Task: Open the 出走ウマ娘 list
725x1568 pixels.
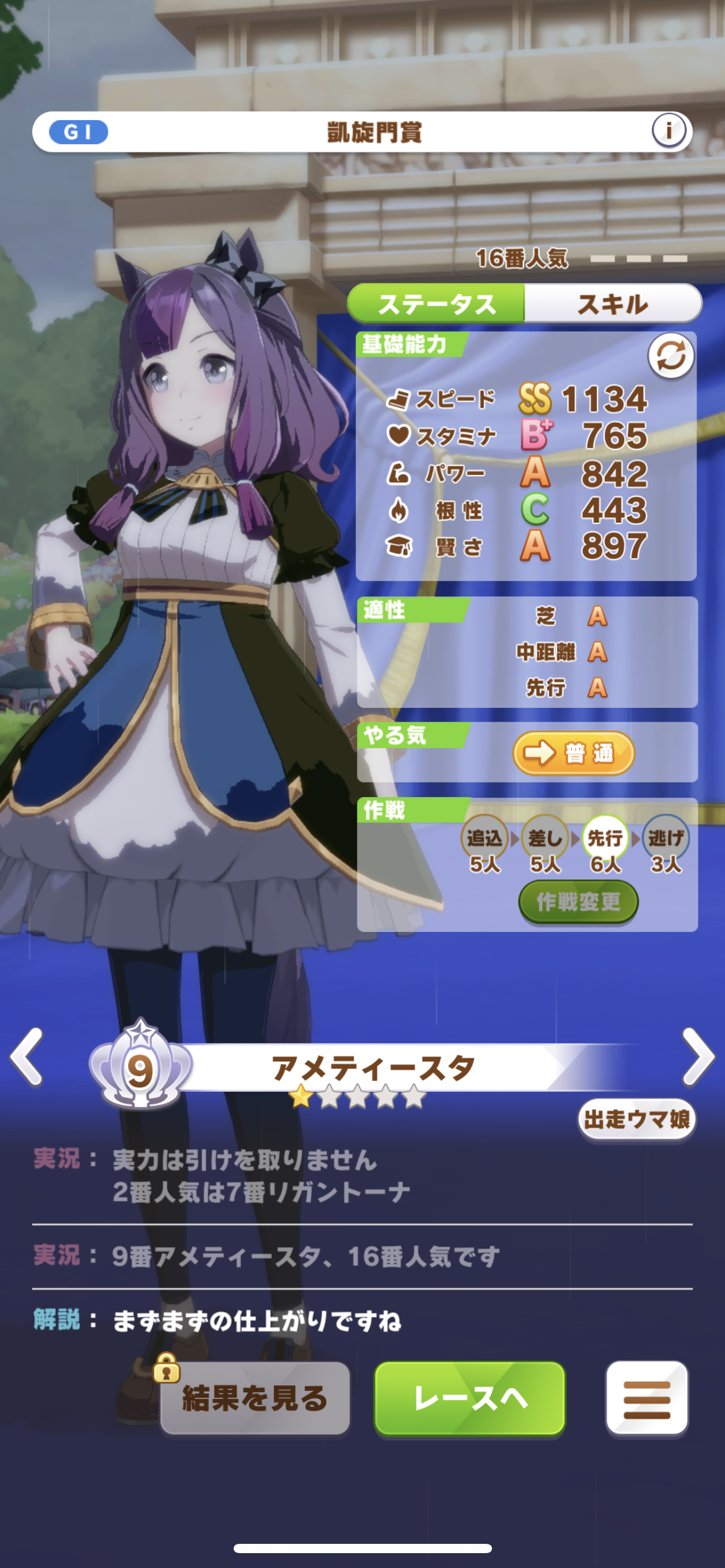Action: (x=636, y=1119)
